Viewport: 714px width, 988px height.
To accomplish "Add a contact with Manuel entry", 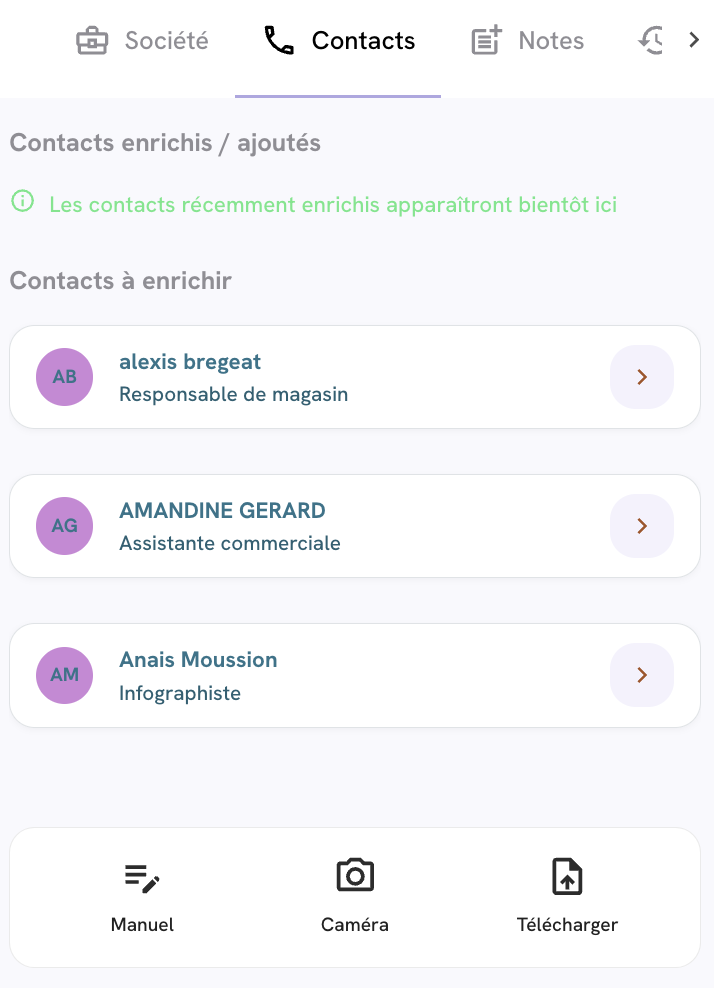I will [x=142, y=896].
